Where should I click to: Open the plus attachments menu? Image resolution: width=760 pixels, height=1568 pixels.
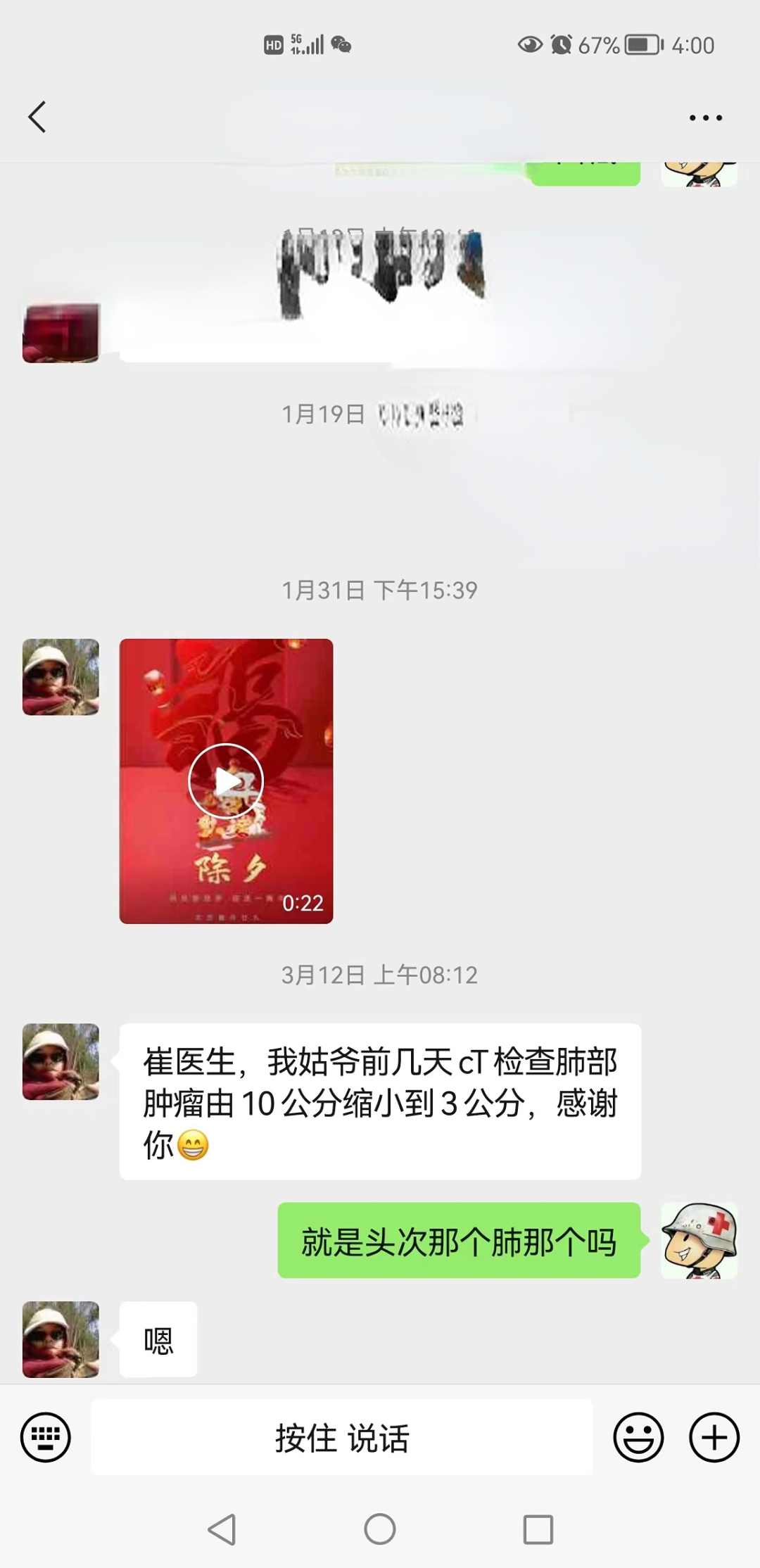pos(714,1437)
